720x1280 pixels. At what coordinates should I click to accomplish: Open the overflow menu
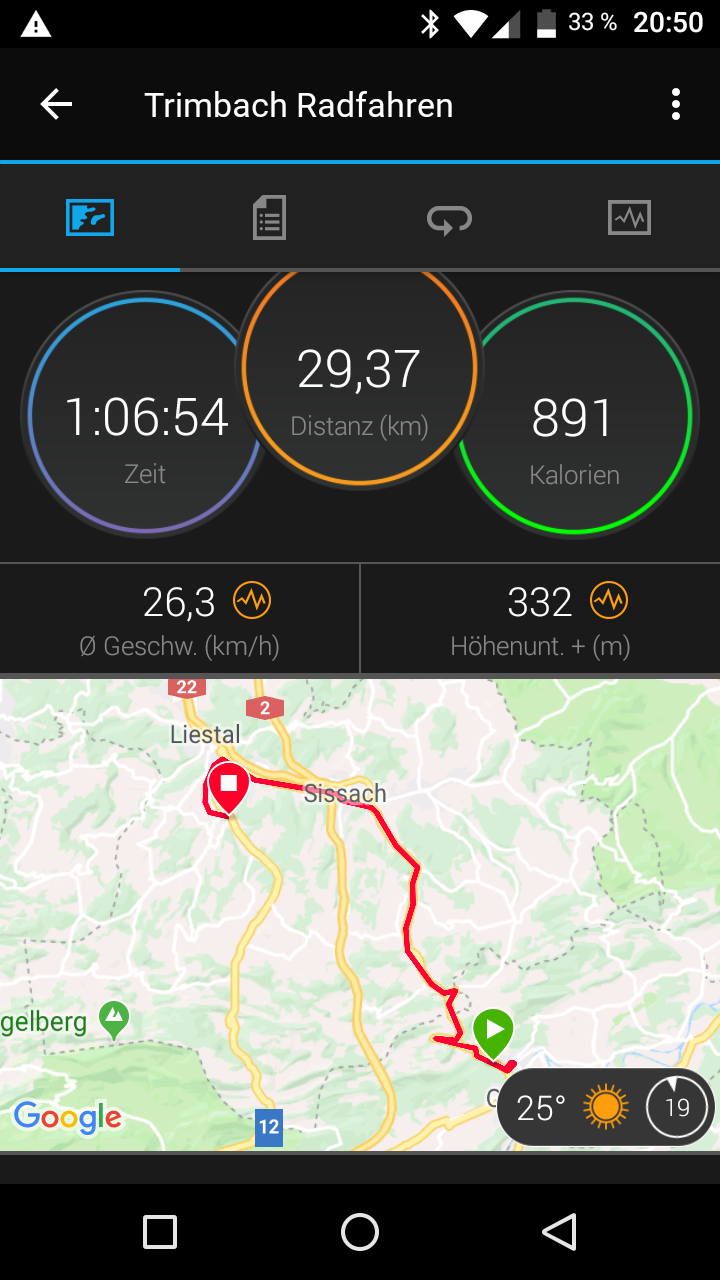coord(676,105)
